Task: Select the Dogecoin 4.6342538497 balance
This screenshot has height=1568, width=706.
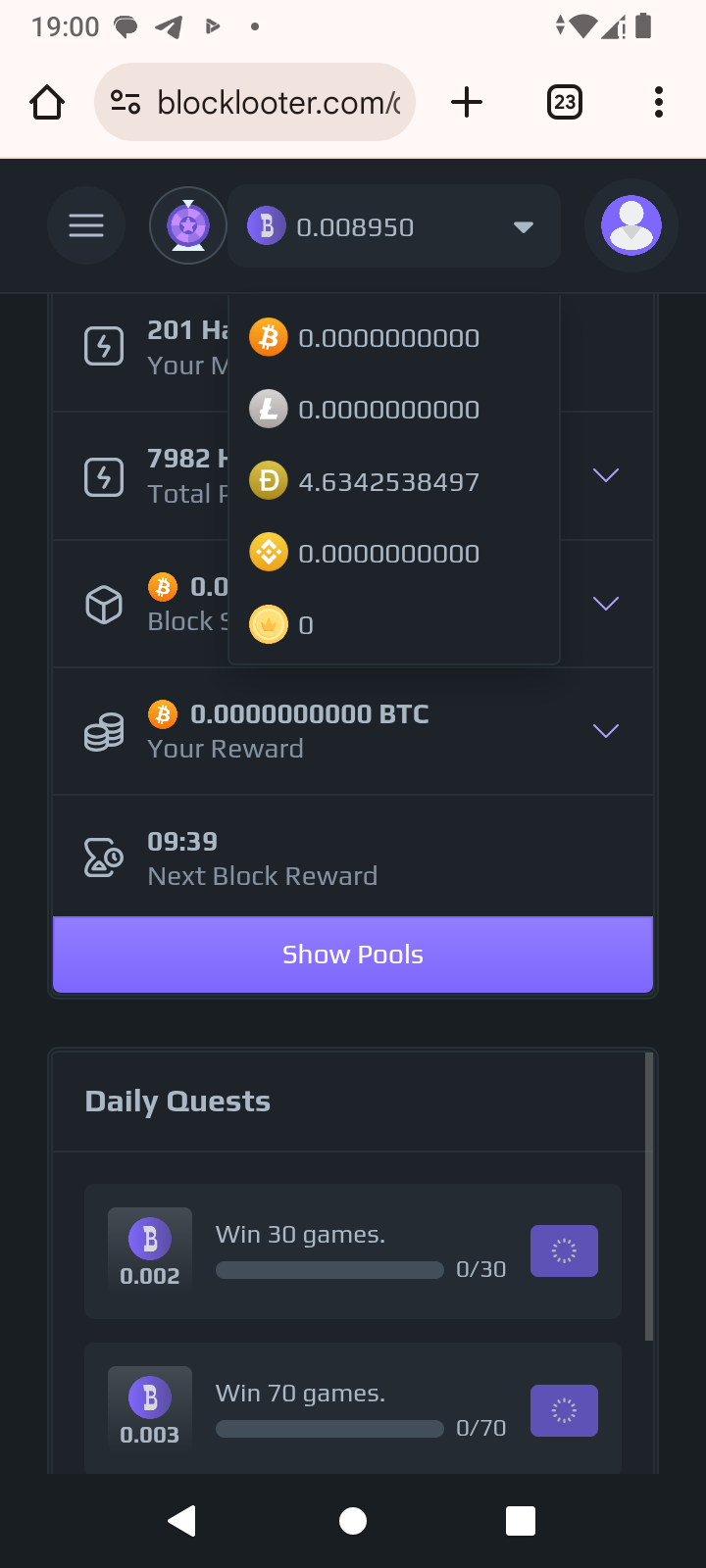Action: point(393,481)
